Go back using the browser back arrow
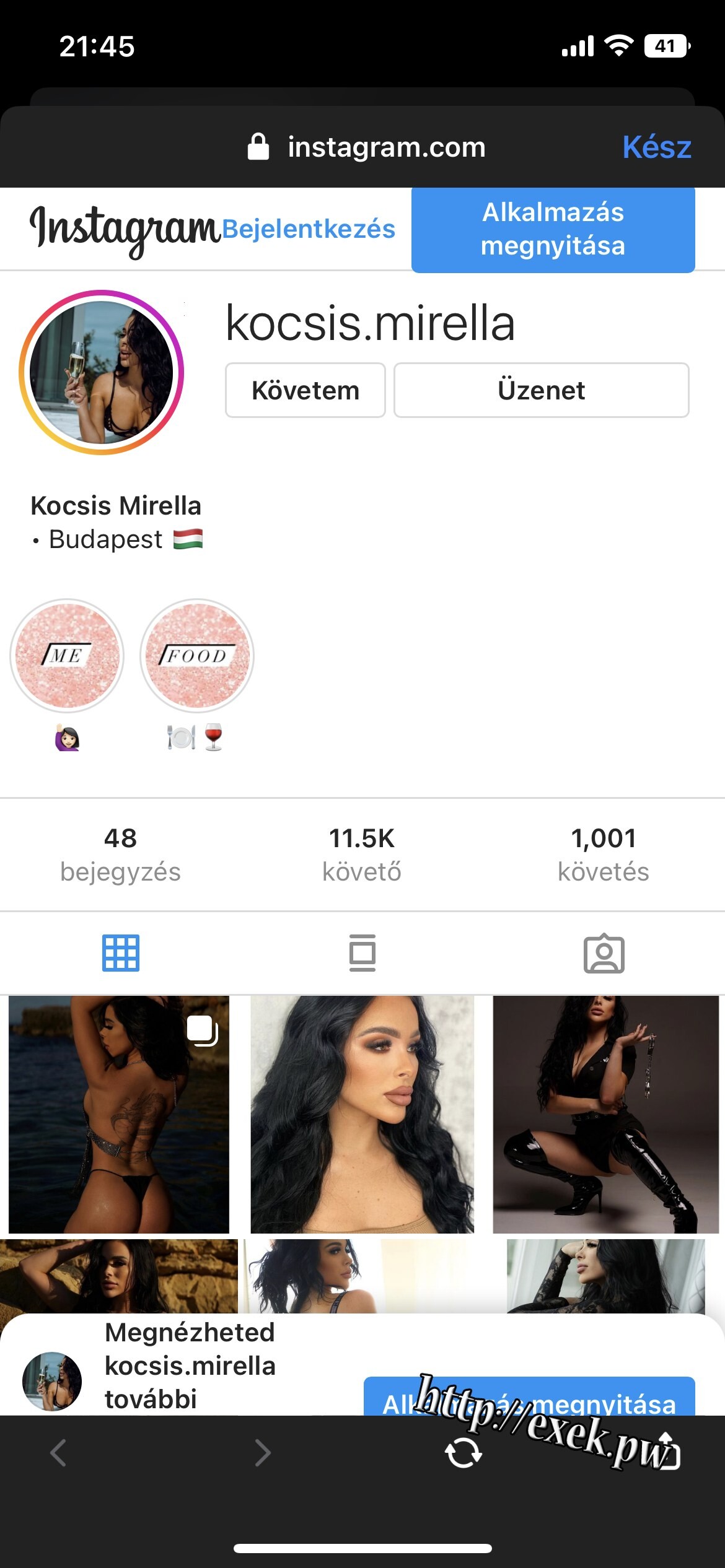Screen dimensions: 725x1568 click(58, 1453)
